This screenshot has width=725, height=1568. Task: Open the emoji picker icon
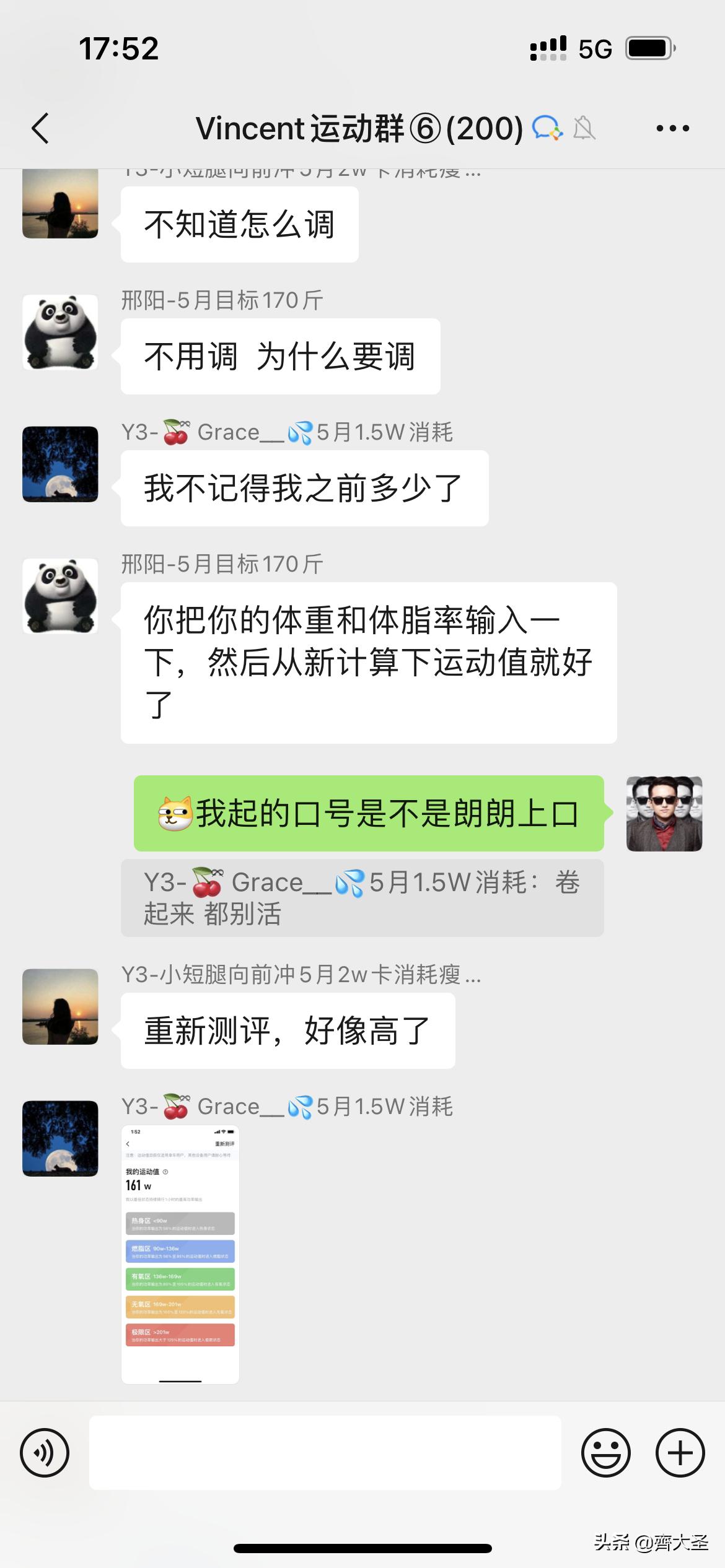[x=605, y=1452]
